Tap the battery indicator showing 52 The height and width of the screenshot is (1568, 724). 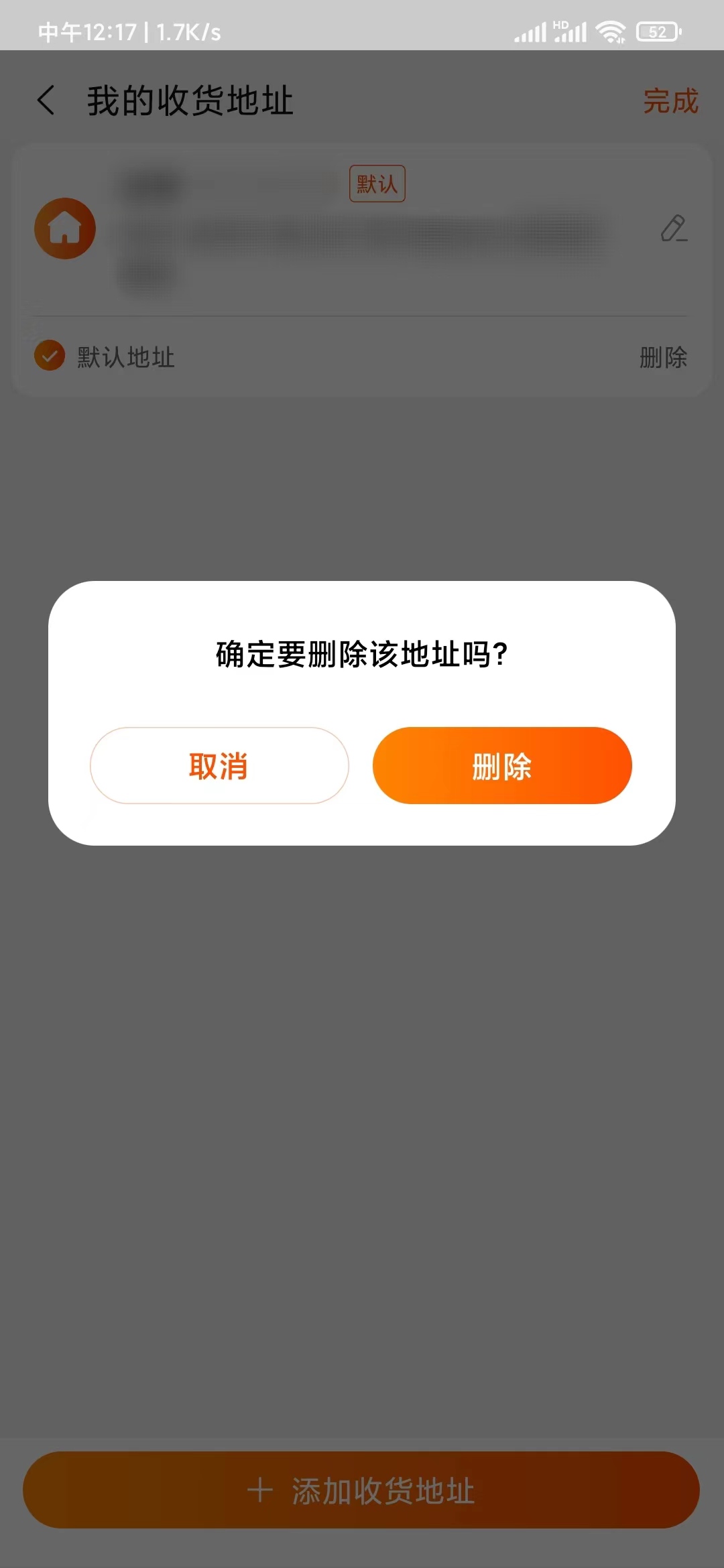pyautogui.click(x=658, y=31)
